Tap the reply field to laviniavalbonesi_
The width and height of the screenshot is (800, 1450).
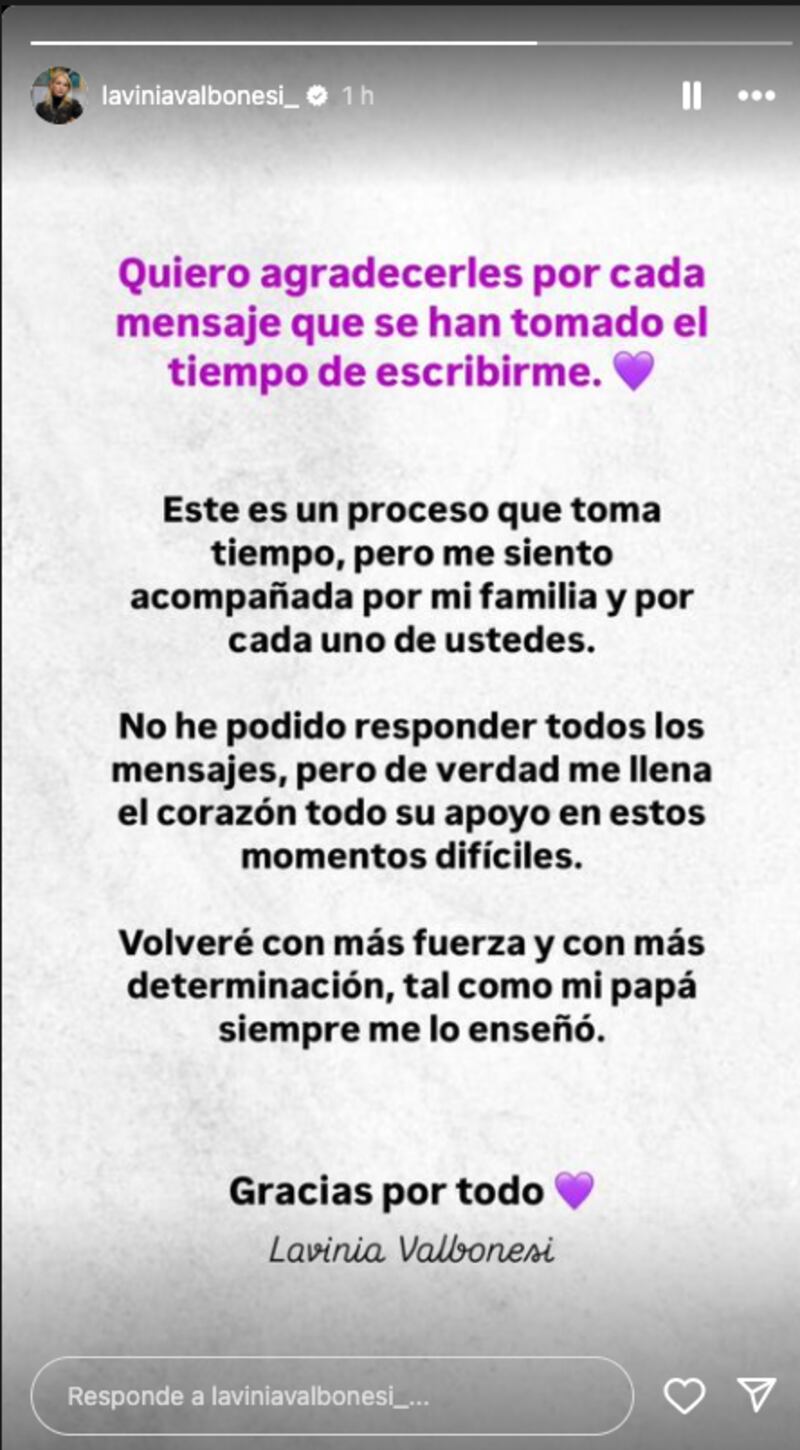pos(330,1396)
